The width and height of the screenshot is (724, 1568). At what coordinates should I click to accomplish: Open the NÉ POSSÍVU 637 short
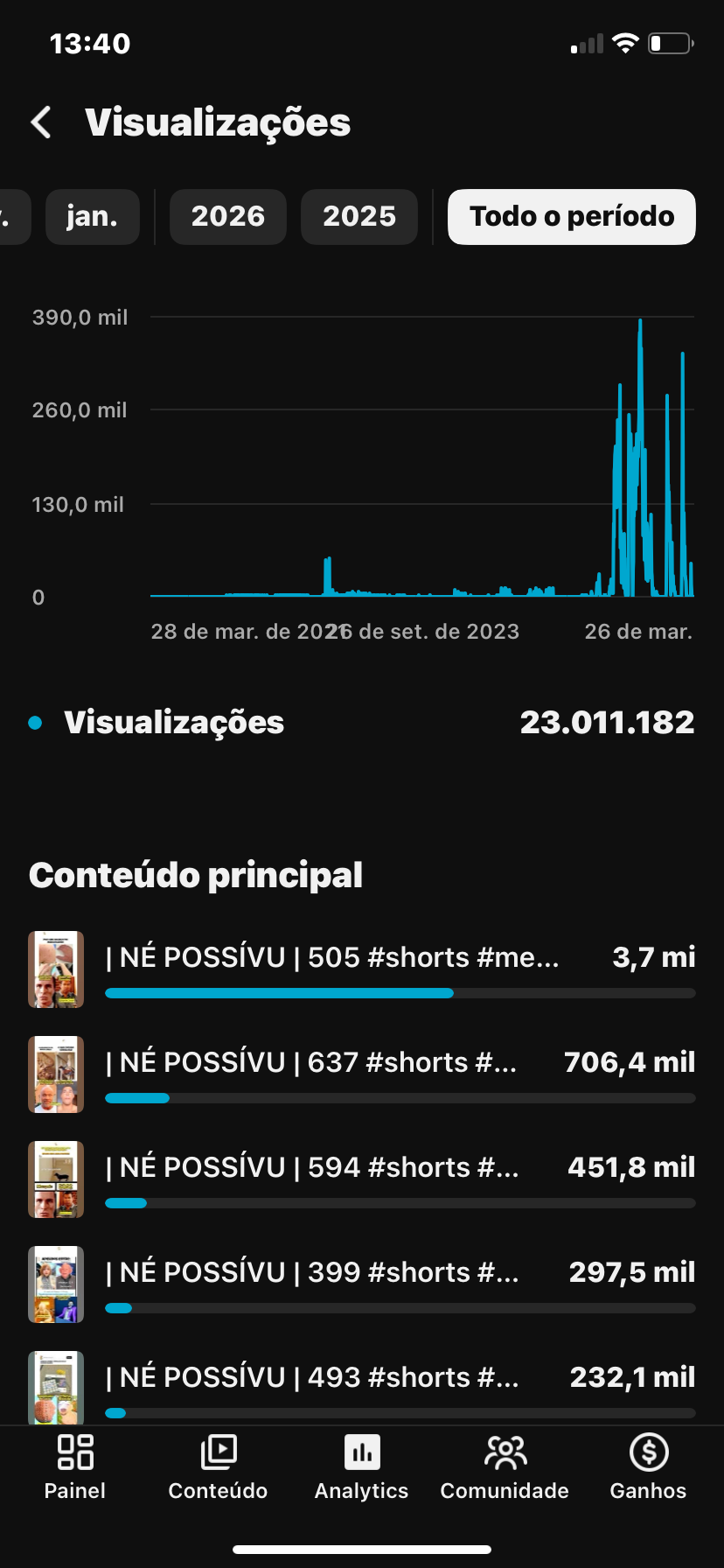tap(311, 1063)
